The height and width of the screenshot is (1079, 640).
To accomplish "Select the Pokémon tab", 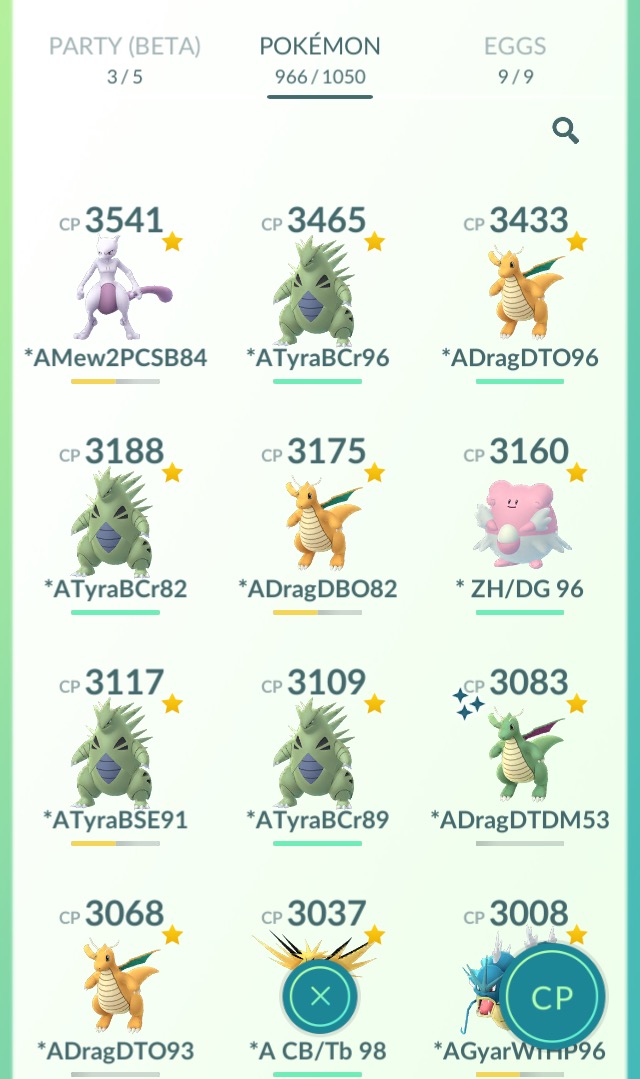I will [x=320, y=61].
